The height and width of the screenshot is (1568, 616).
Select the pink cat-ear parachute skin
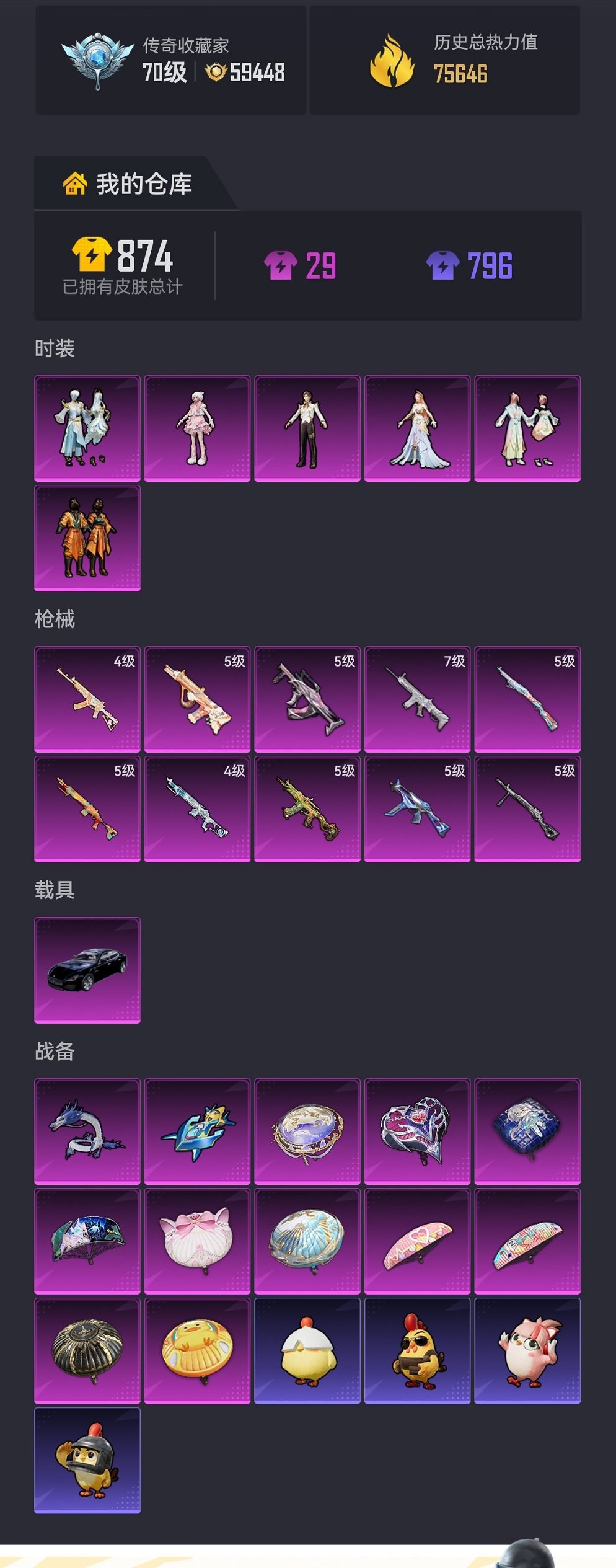pos(197,1241)
